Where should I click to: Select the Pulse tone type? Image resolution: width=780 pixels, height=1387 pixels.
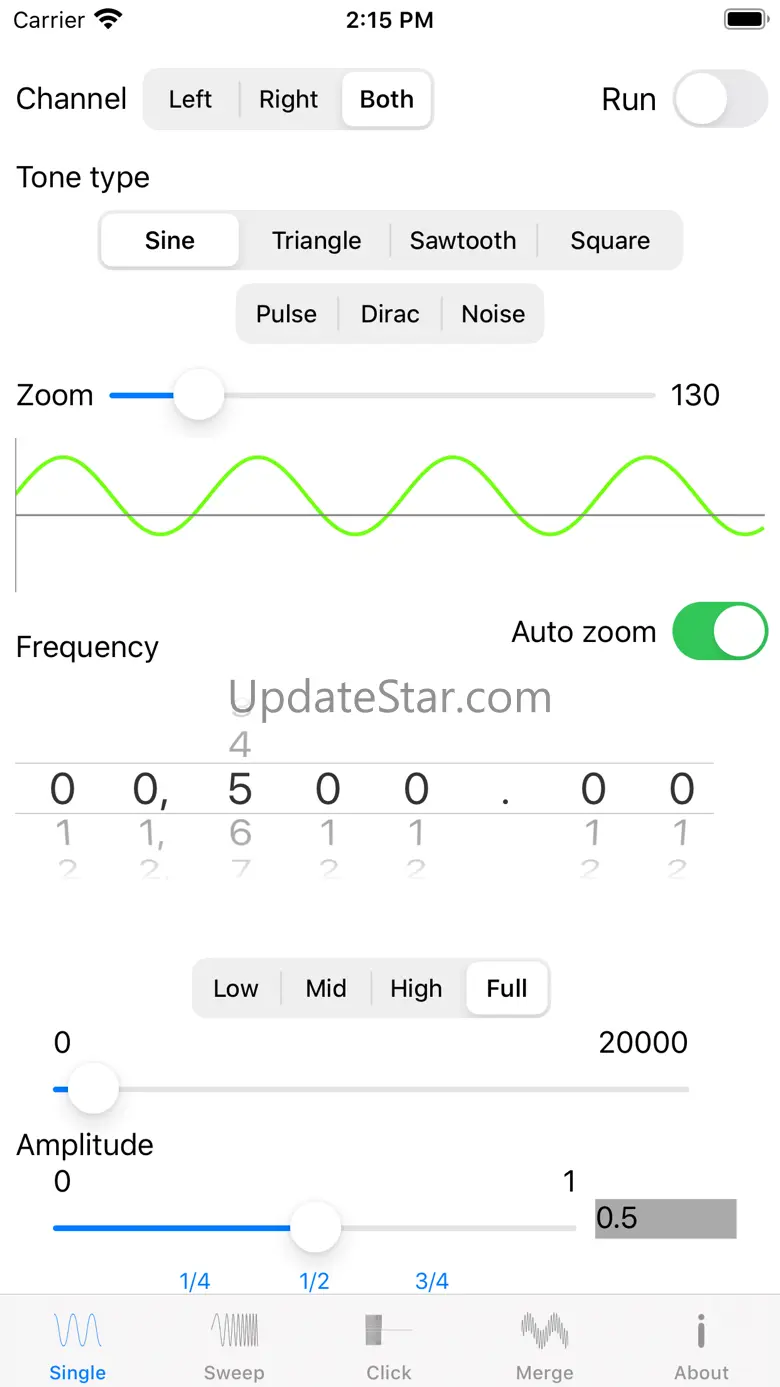coord(286,314)
